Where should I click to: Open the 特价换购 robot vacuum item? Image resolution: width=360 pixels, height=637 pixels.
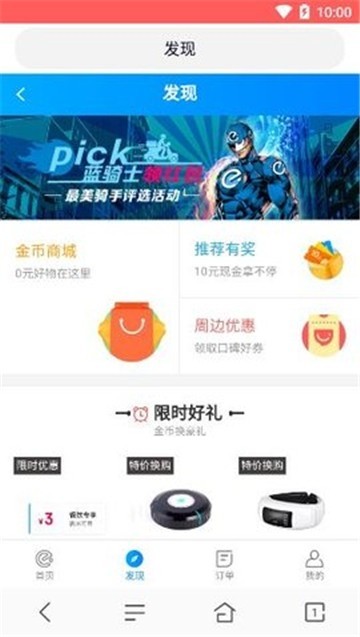pos(180,496)
